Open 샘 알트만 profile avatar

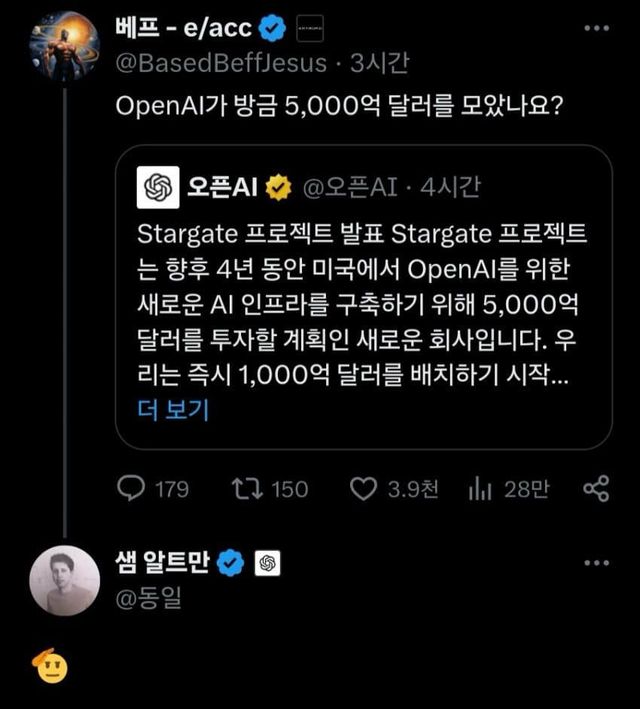pos(65,580)
